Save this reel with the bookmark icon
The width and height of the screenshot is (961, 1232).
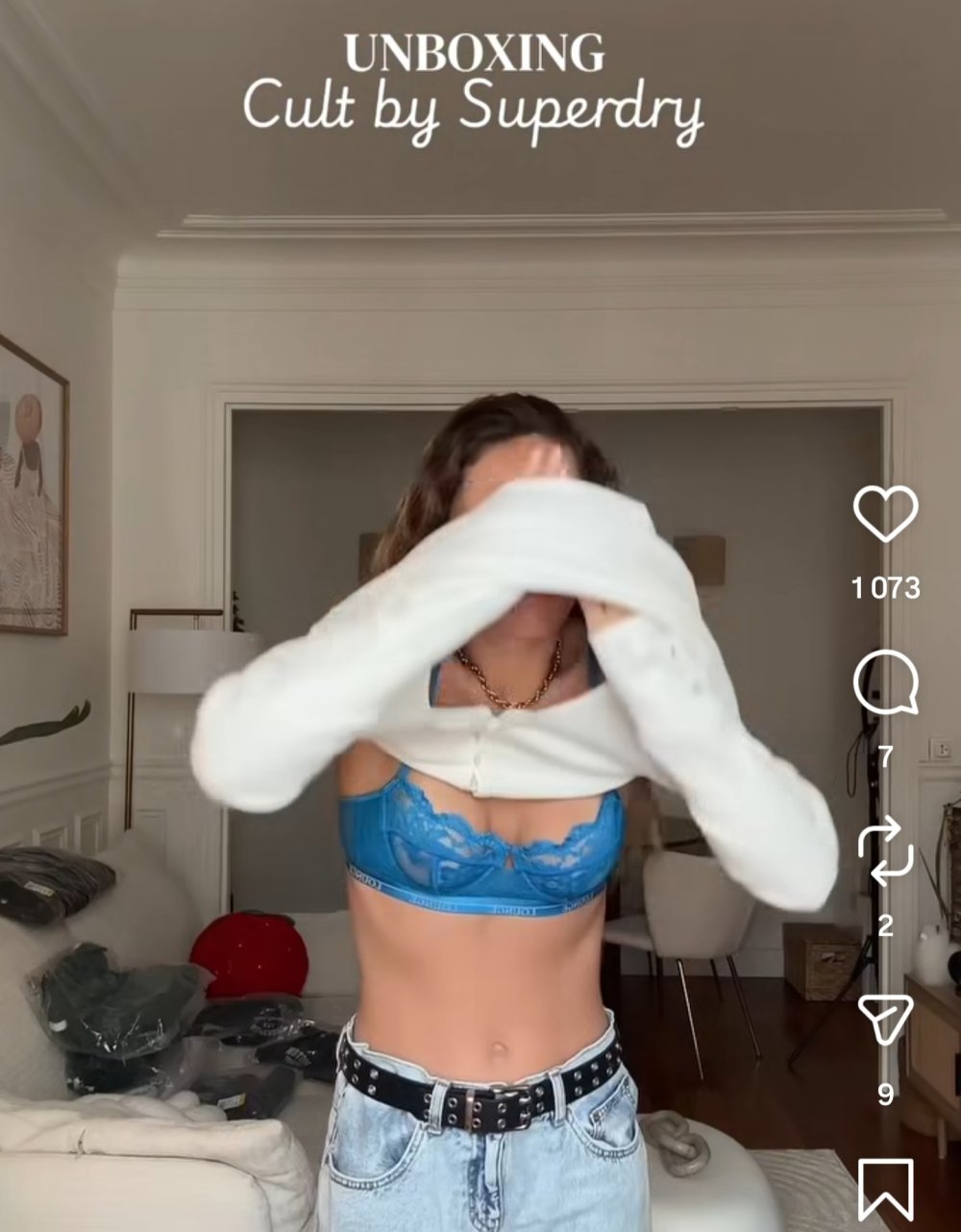click(x=885, y=1189)
